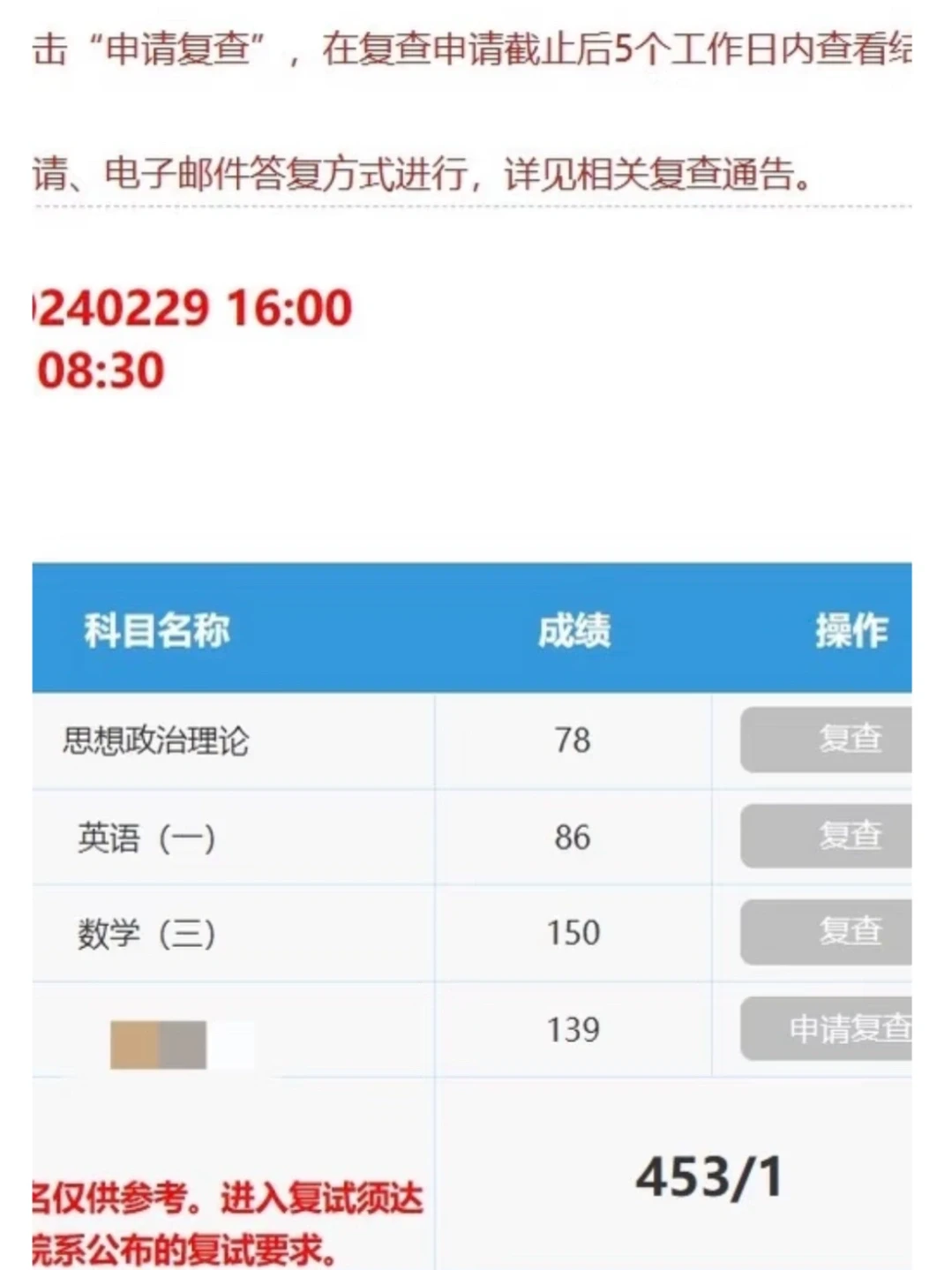Screen dimensions: 952x1270
Task: Click 复查 beside 数学（三）score 150
Action: pos(849,931)
